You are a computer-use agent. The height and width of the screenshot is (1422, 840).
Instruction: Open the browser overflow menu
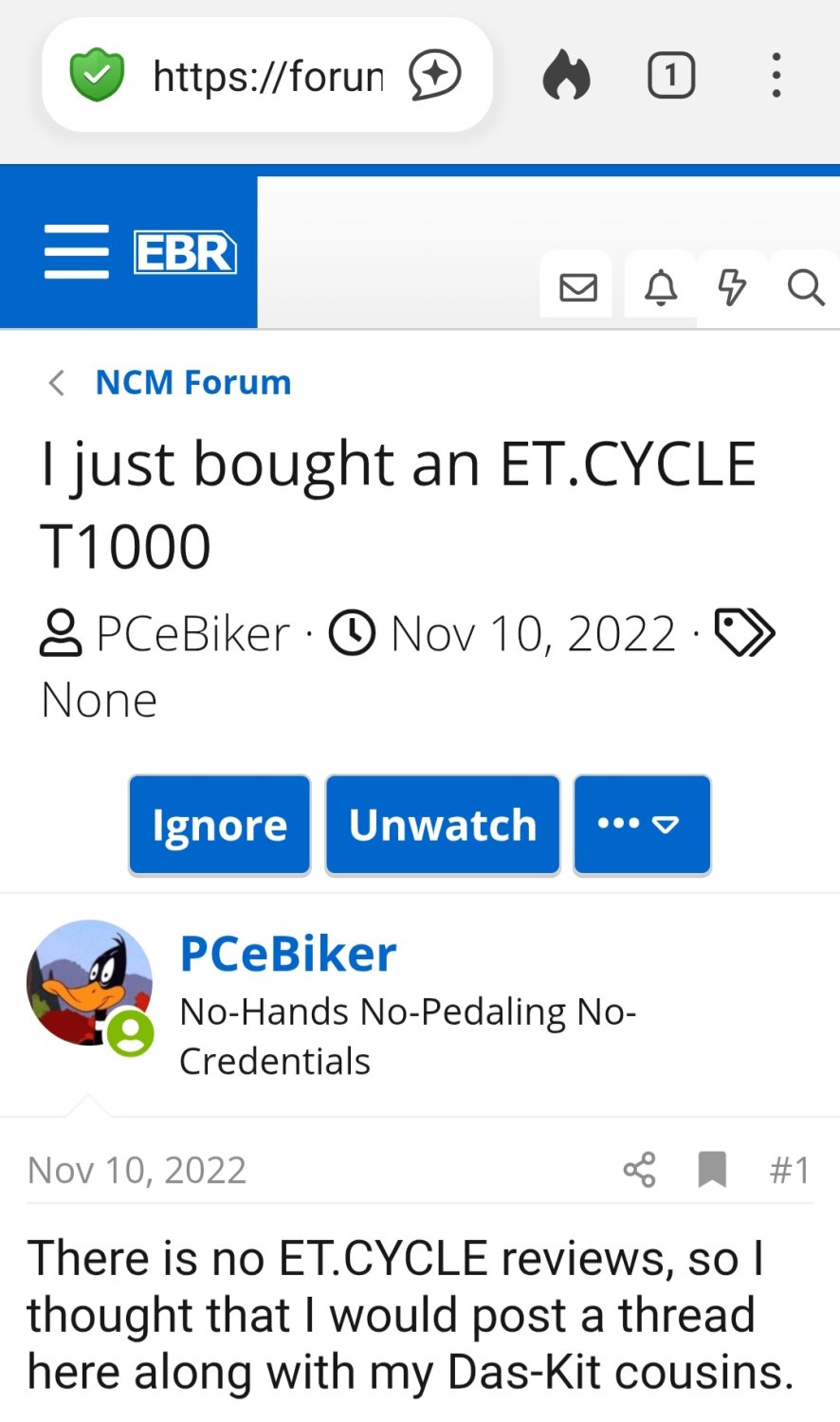click(x=776, y=75)
